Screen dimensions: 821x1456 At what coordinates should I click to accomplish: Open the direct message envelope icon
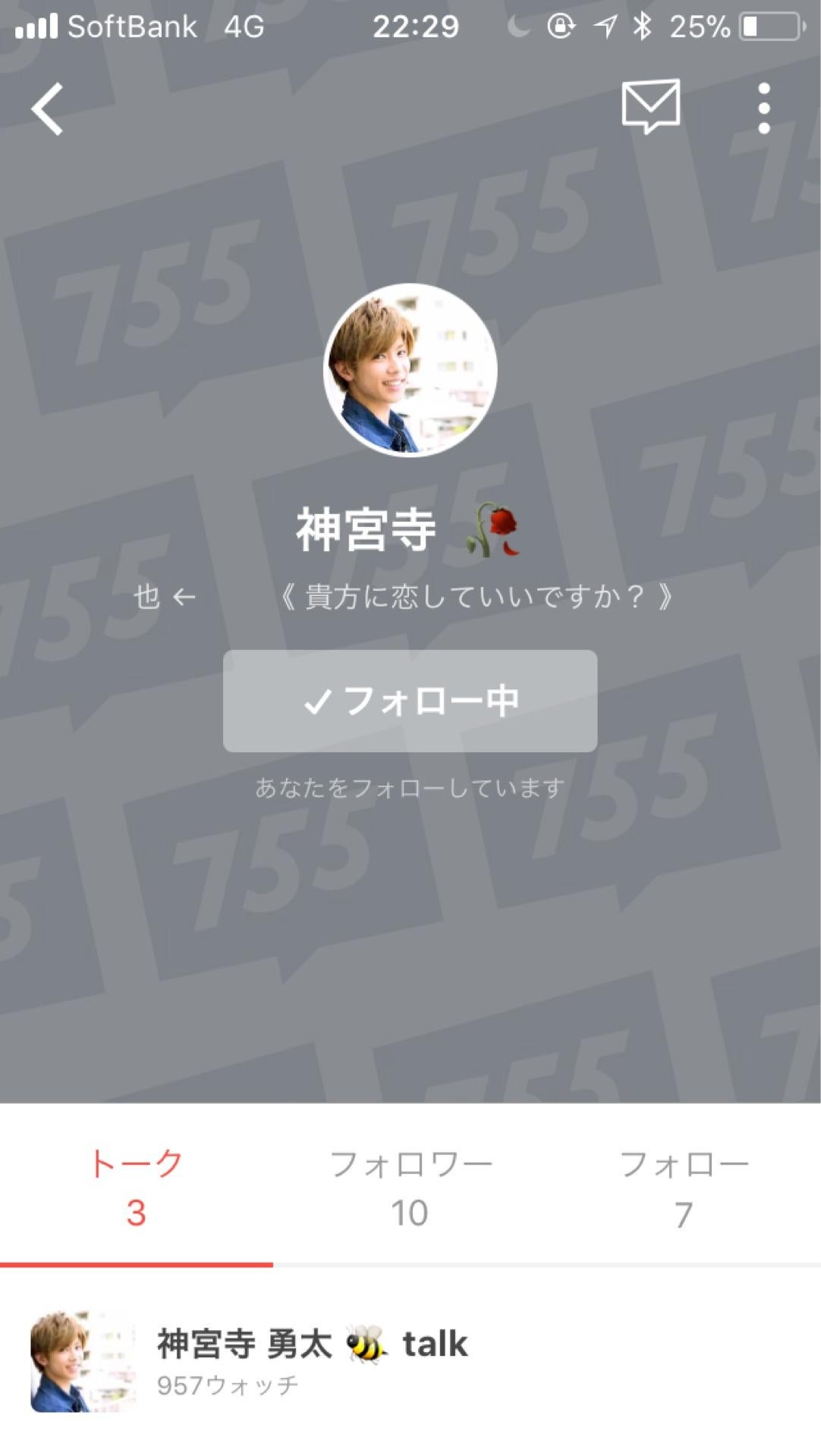click(651, 108)
